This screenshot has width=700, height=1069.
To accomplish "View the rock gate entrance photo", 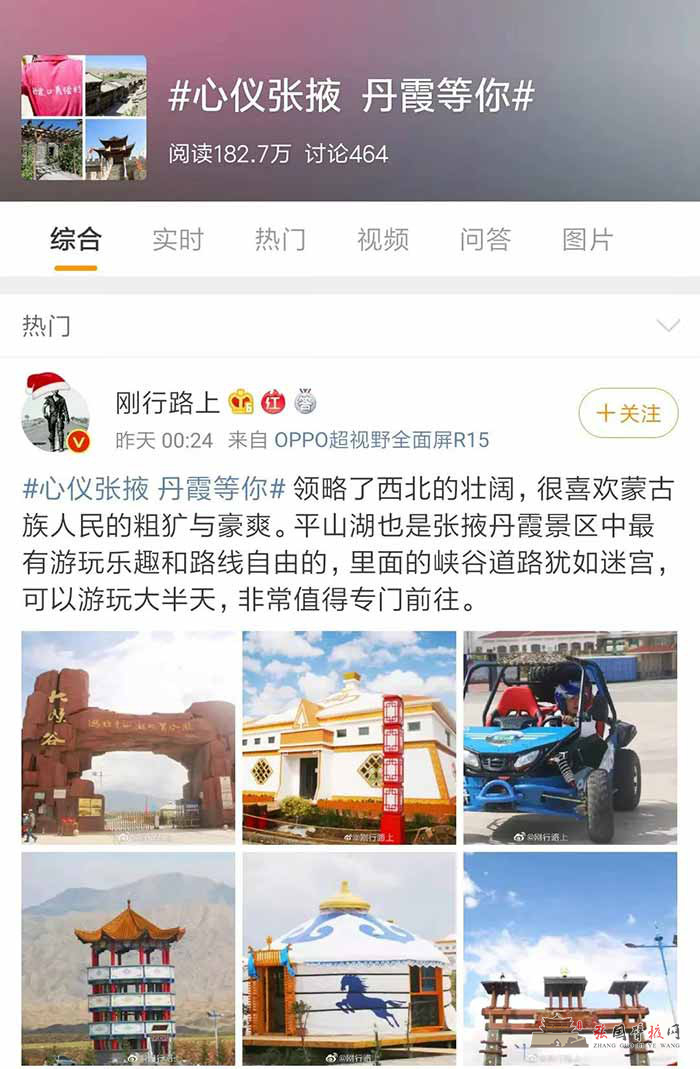I will [x=129, y=737].
